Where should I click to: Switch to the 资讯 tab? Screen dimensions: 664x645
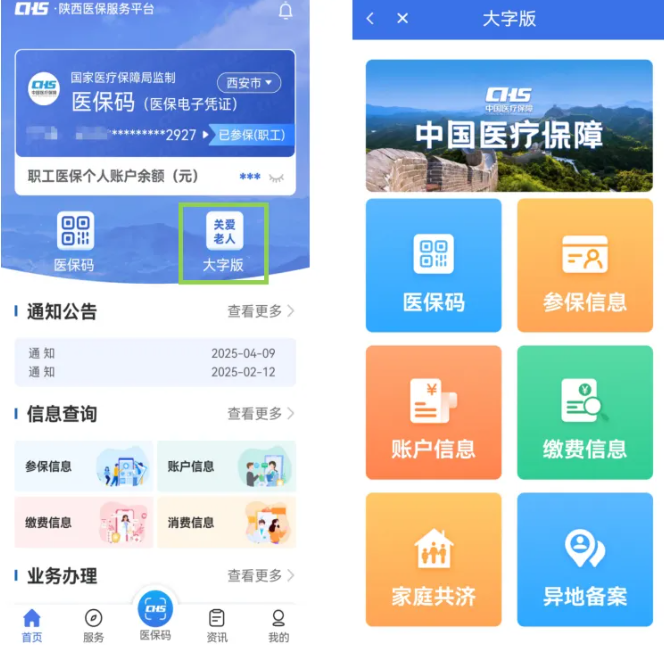[217, 626]
